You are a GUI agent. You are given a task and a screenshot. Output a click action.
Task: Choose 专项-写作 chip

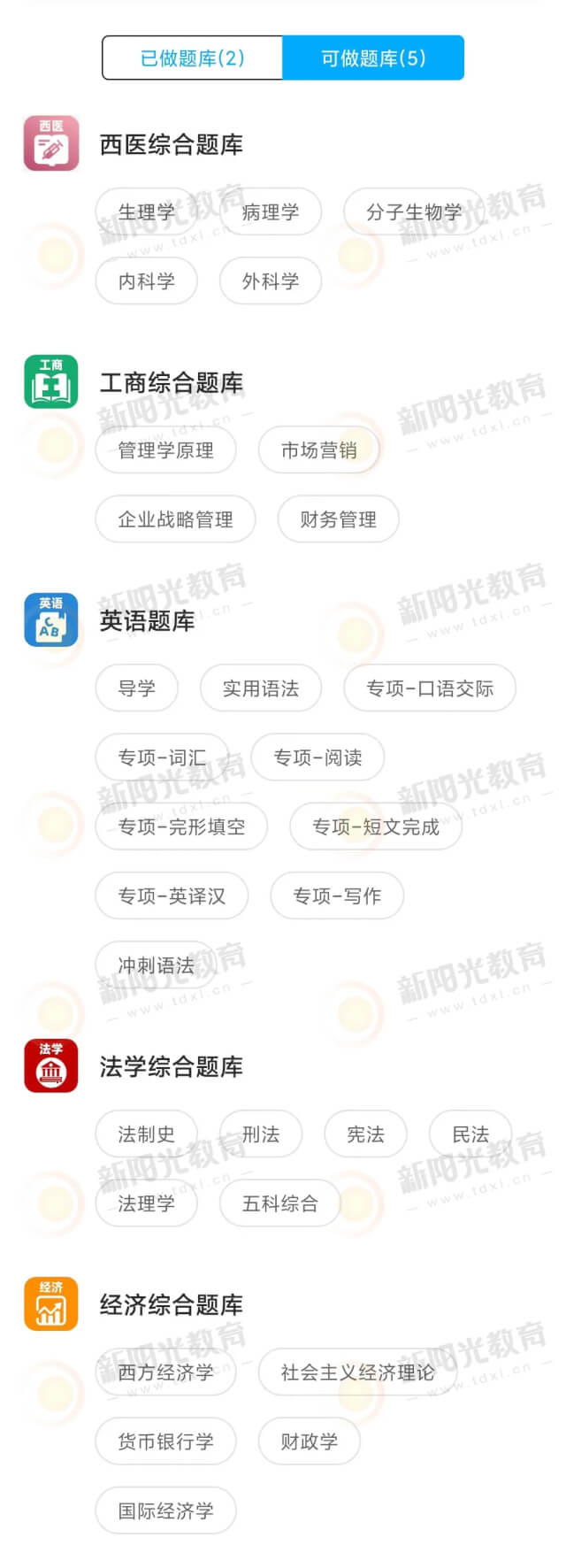tap(337, 896)
